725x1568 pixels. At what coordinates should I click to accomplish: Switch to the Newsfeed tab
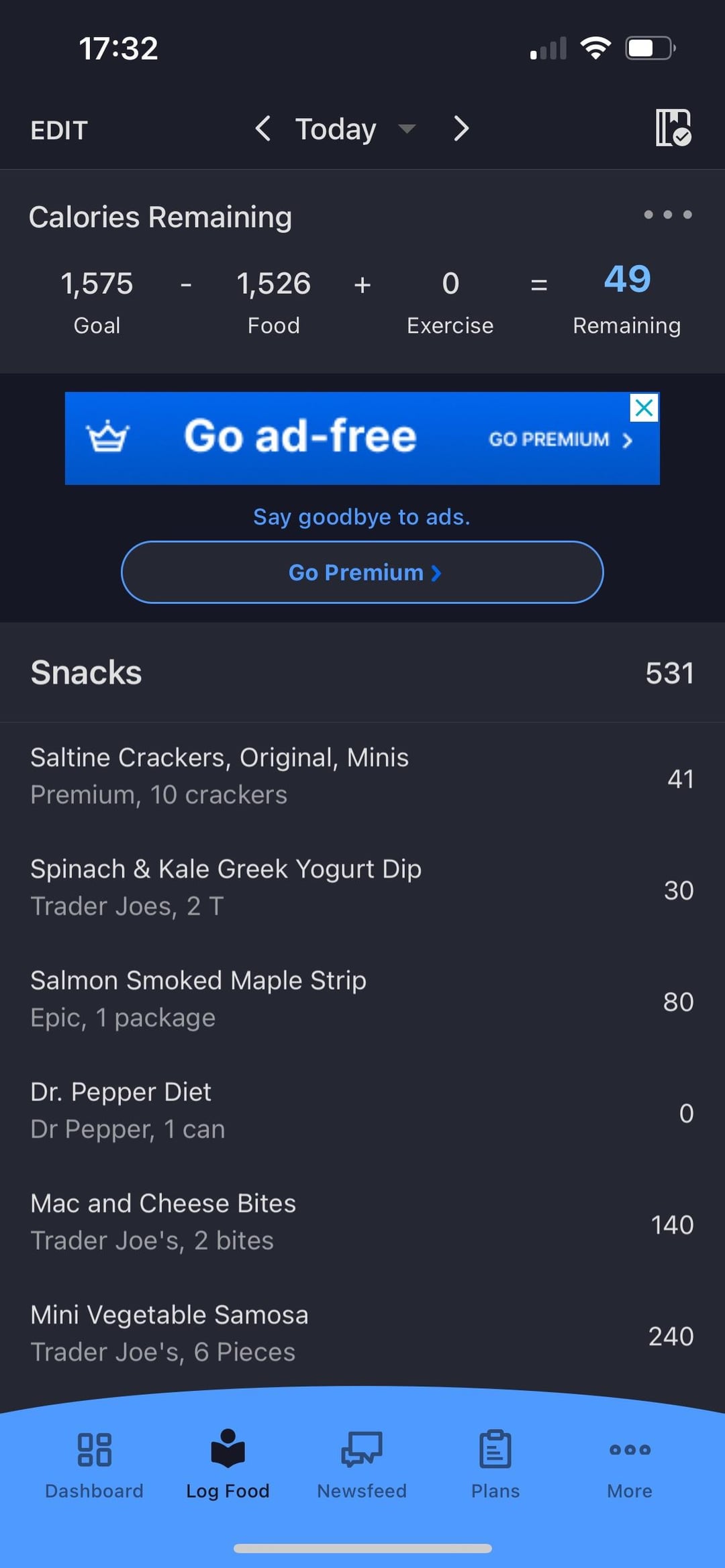click(x=362, y=1465)
